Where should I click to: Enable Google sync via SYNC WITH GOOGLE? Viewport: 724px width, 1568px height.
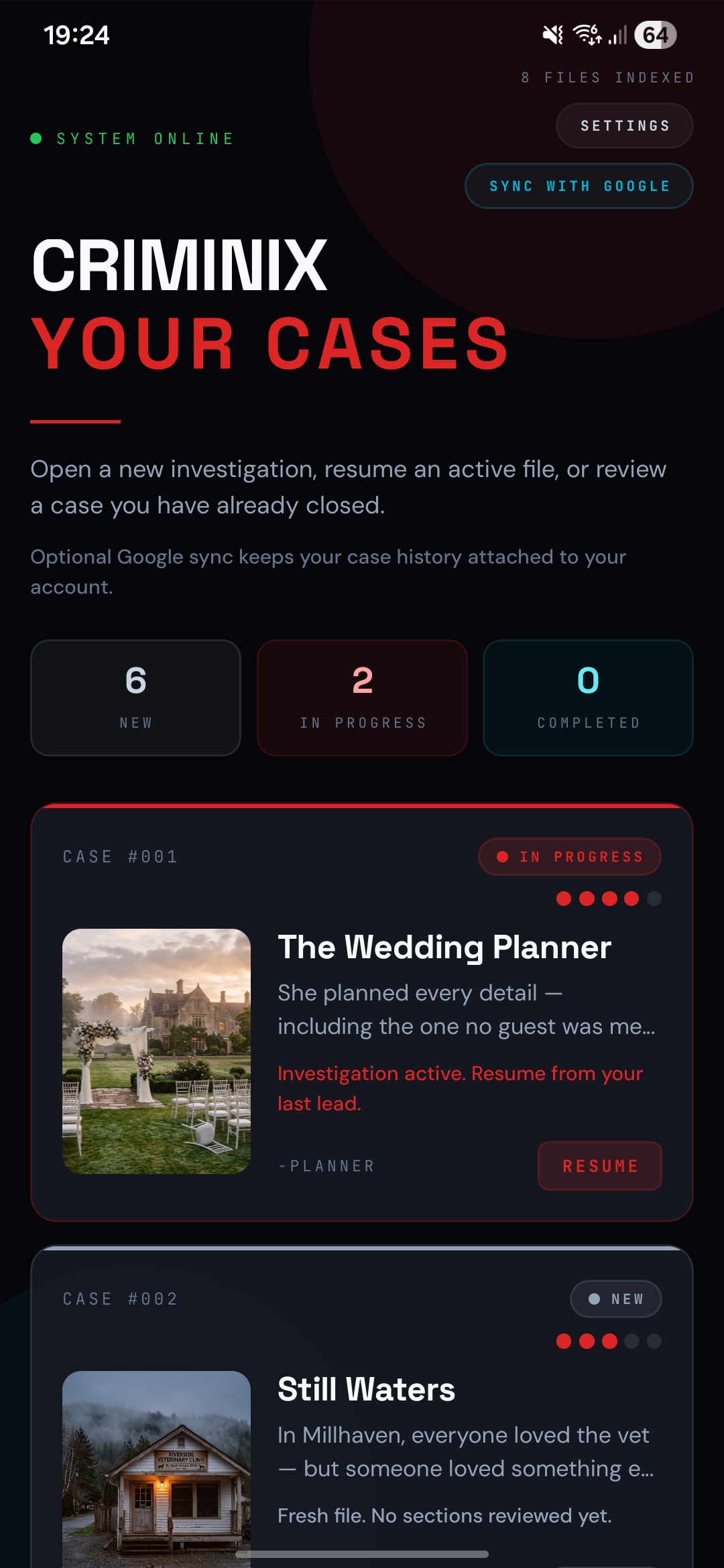pyautogui.click(x=578, y=186)
